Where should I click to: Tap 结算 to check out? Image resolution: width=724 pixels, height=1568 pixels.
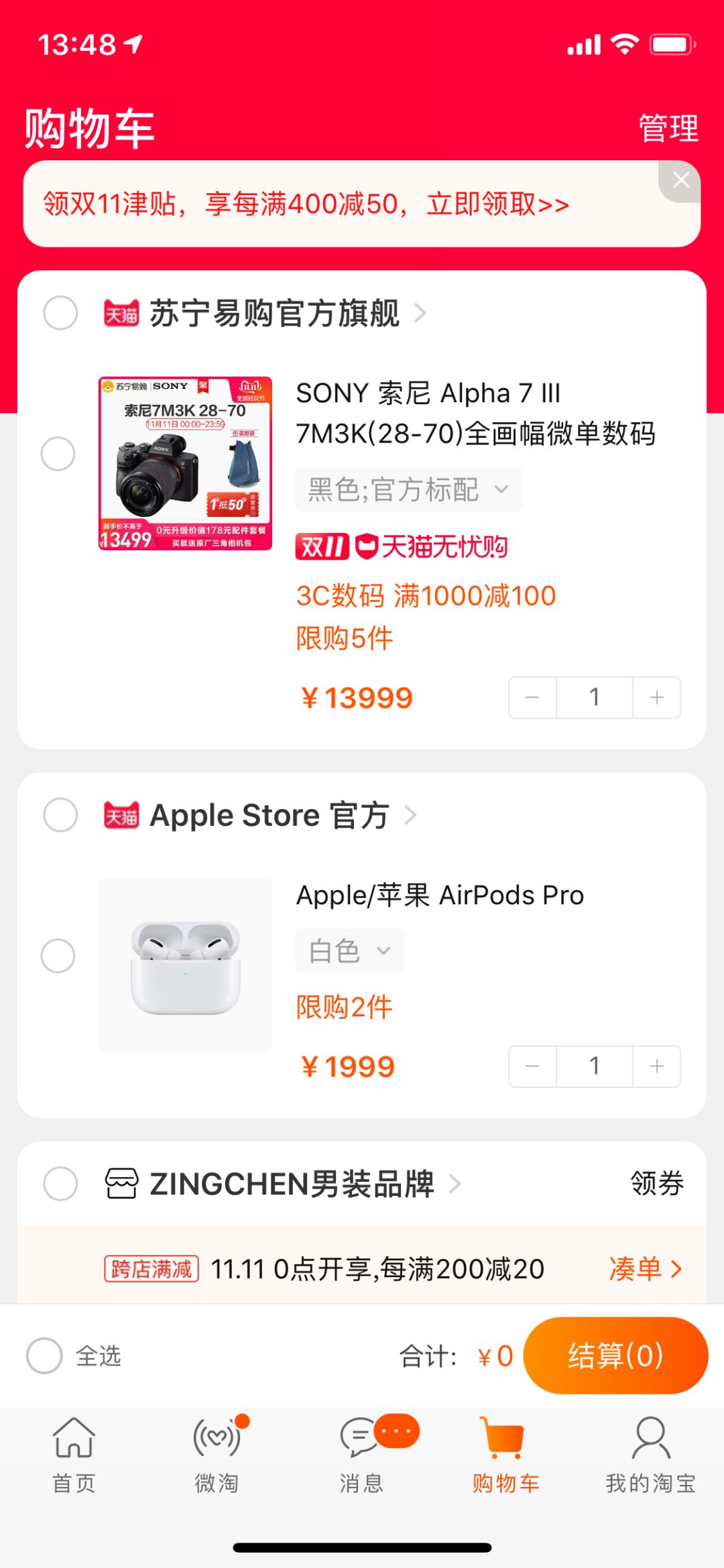pos(615,1355)
